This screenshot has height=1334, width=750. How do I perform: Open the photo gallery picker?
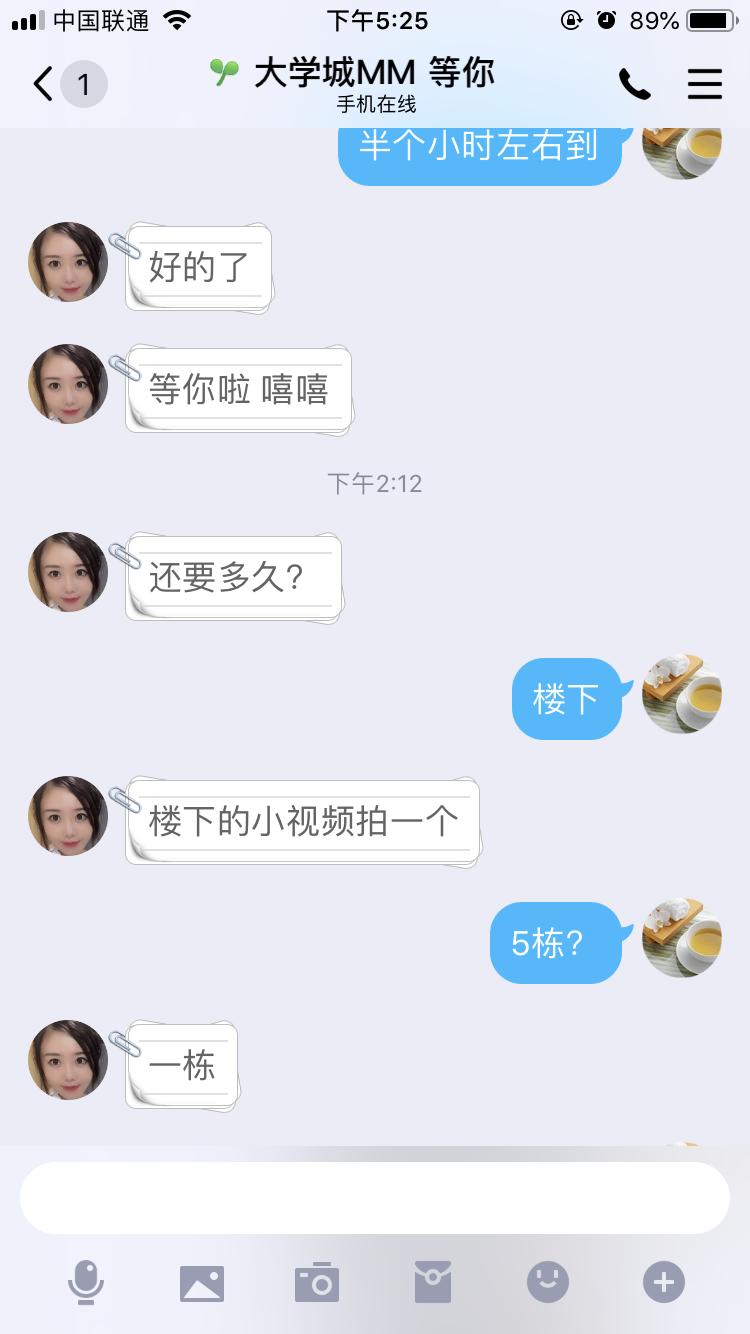tap(202, 1285)
